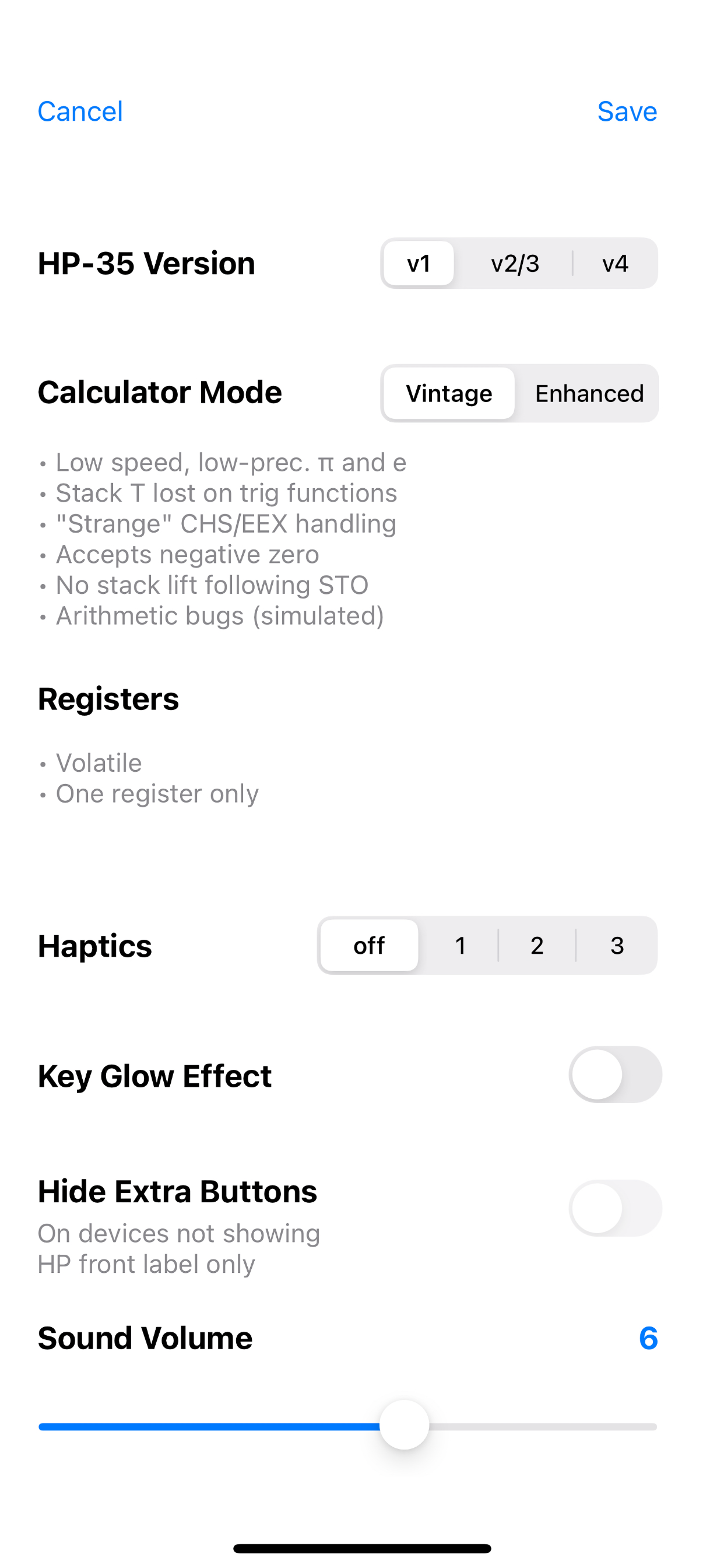Select HP-35 version v2/3
The height and width of the screenshot is (1568, 724).
click(515, 264)
